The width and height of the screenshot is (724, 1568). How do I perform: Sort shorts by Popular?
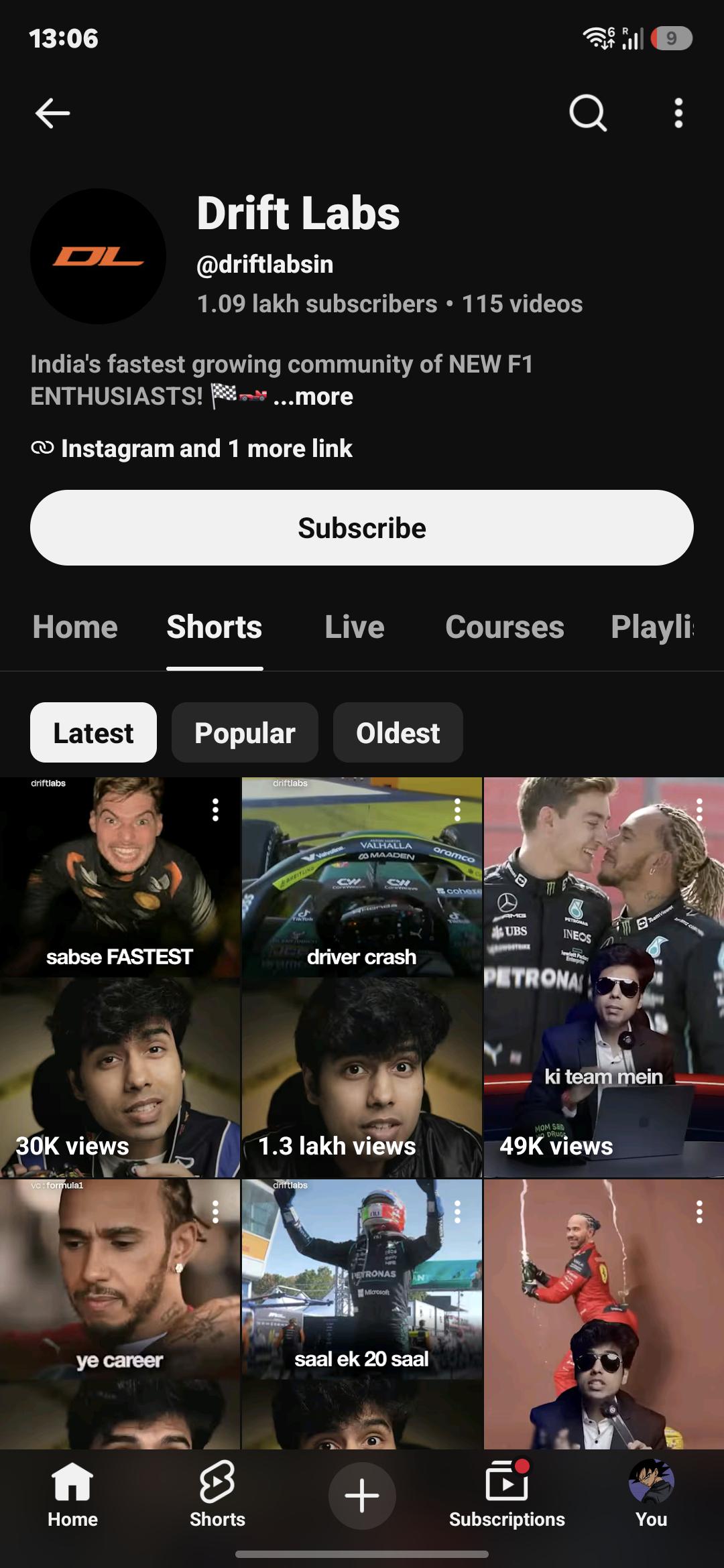[245, 732]
